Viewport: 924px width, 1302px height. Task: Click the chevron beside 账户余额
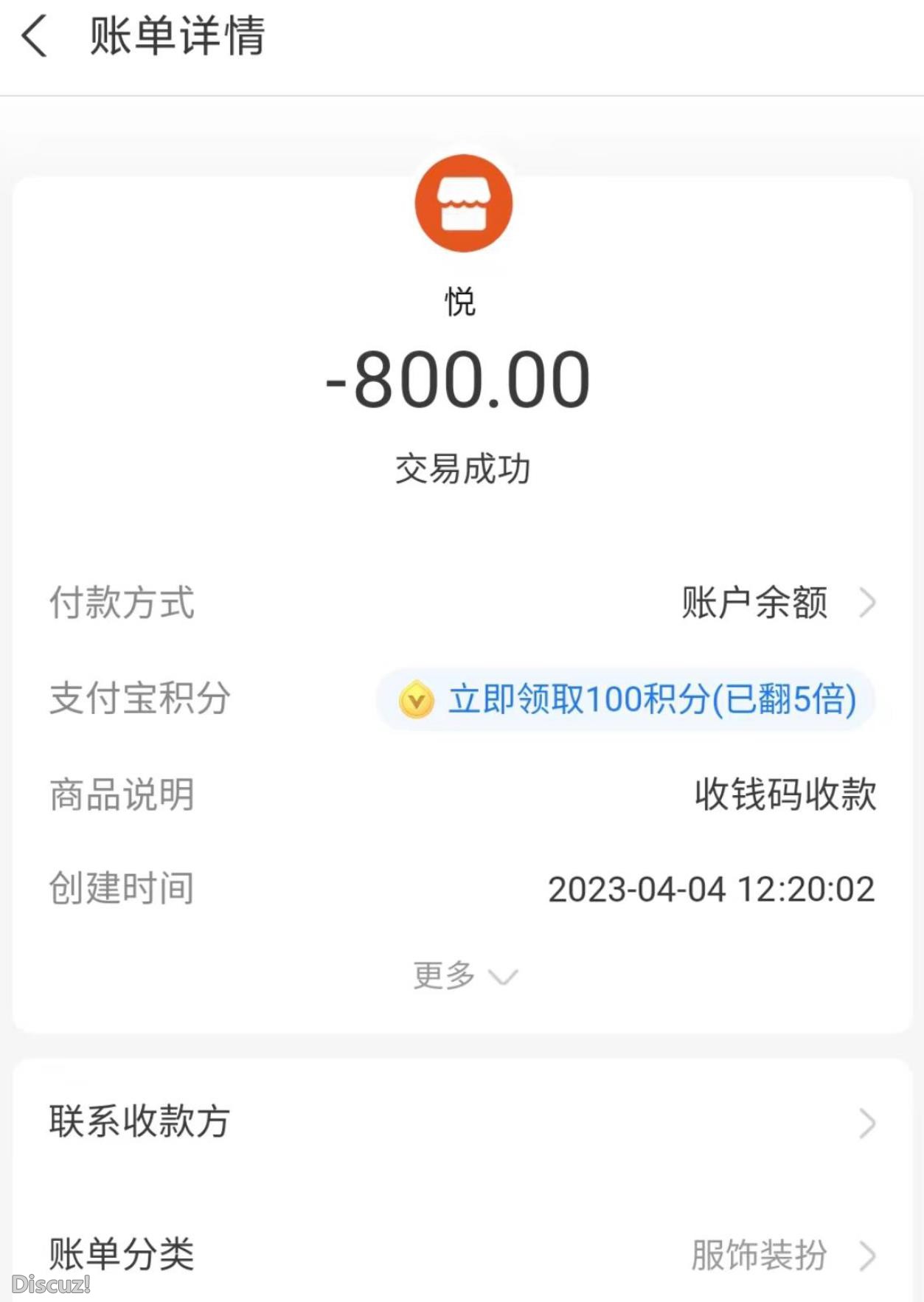pos(869,603)
